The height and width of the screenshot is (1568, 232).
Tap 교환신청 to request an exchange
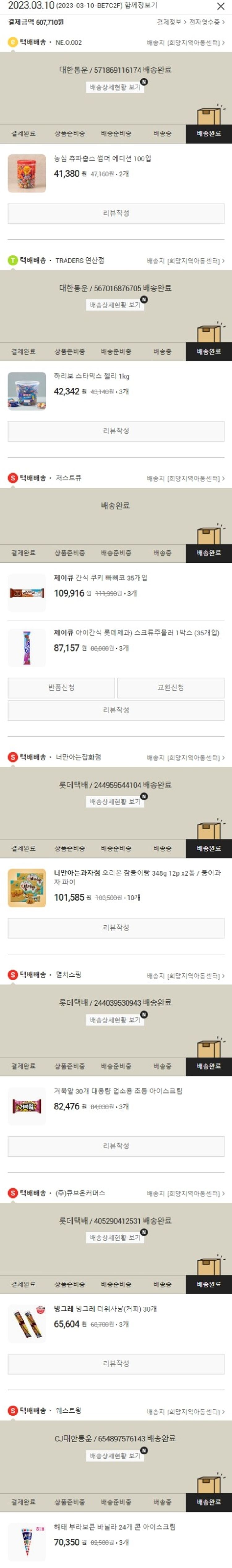[x=170, y=687]
